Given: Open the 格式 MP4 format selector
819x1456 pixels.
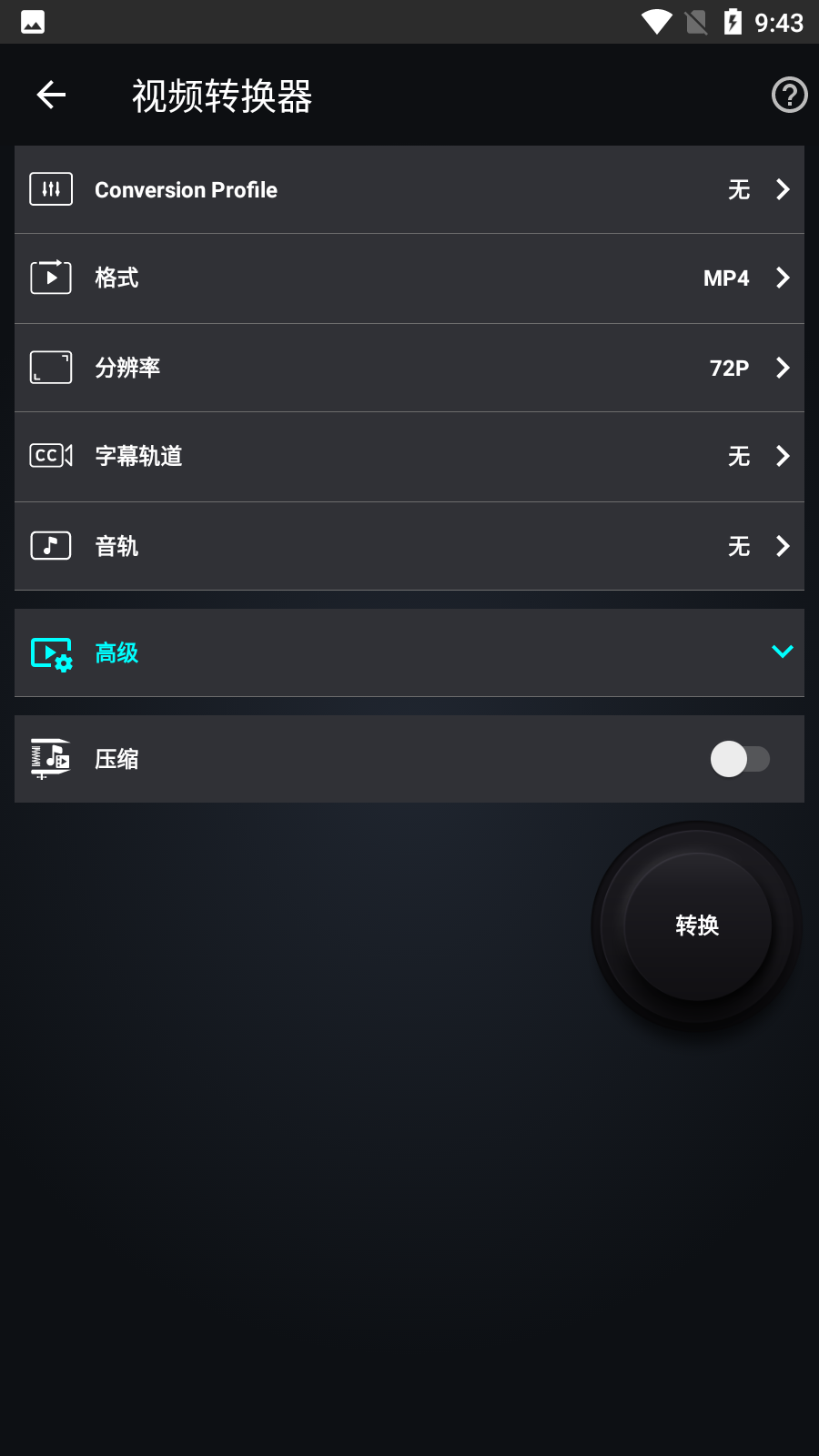Looking at the screenshot, I should tap(409, 278).
